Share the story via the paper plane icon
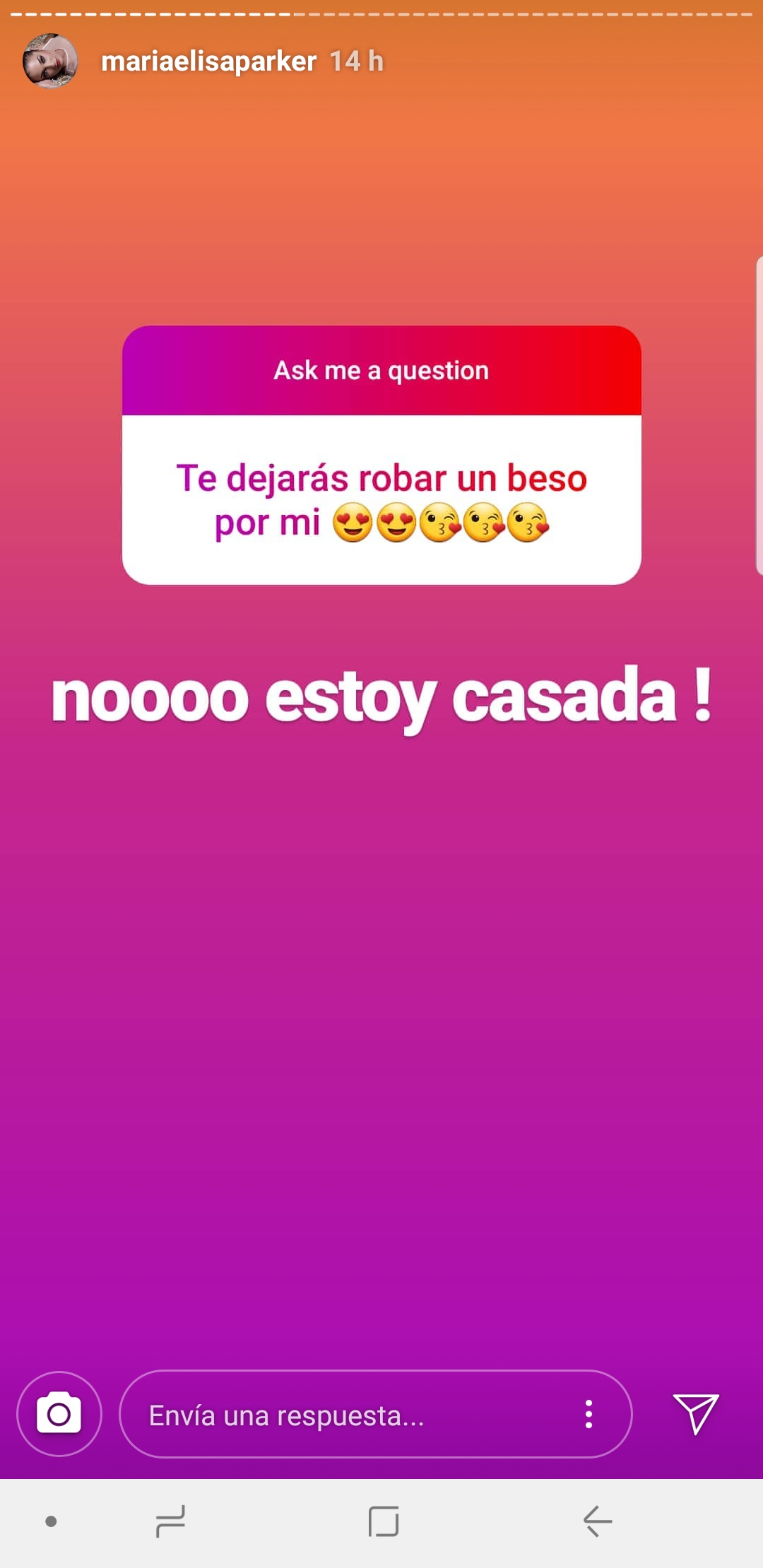The width and height of the screenshot is (763, 1568). tap(695, 1413)
